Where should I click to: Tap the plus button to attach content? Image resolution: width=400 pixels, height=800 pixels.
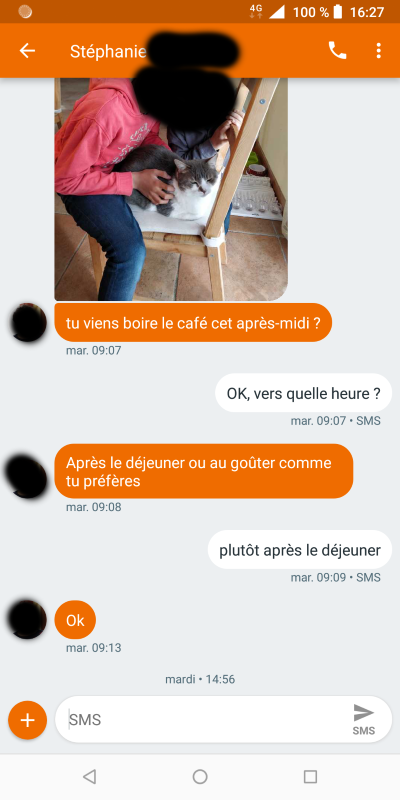pyautogui.click(x=28, y=720)
